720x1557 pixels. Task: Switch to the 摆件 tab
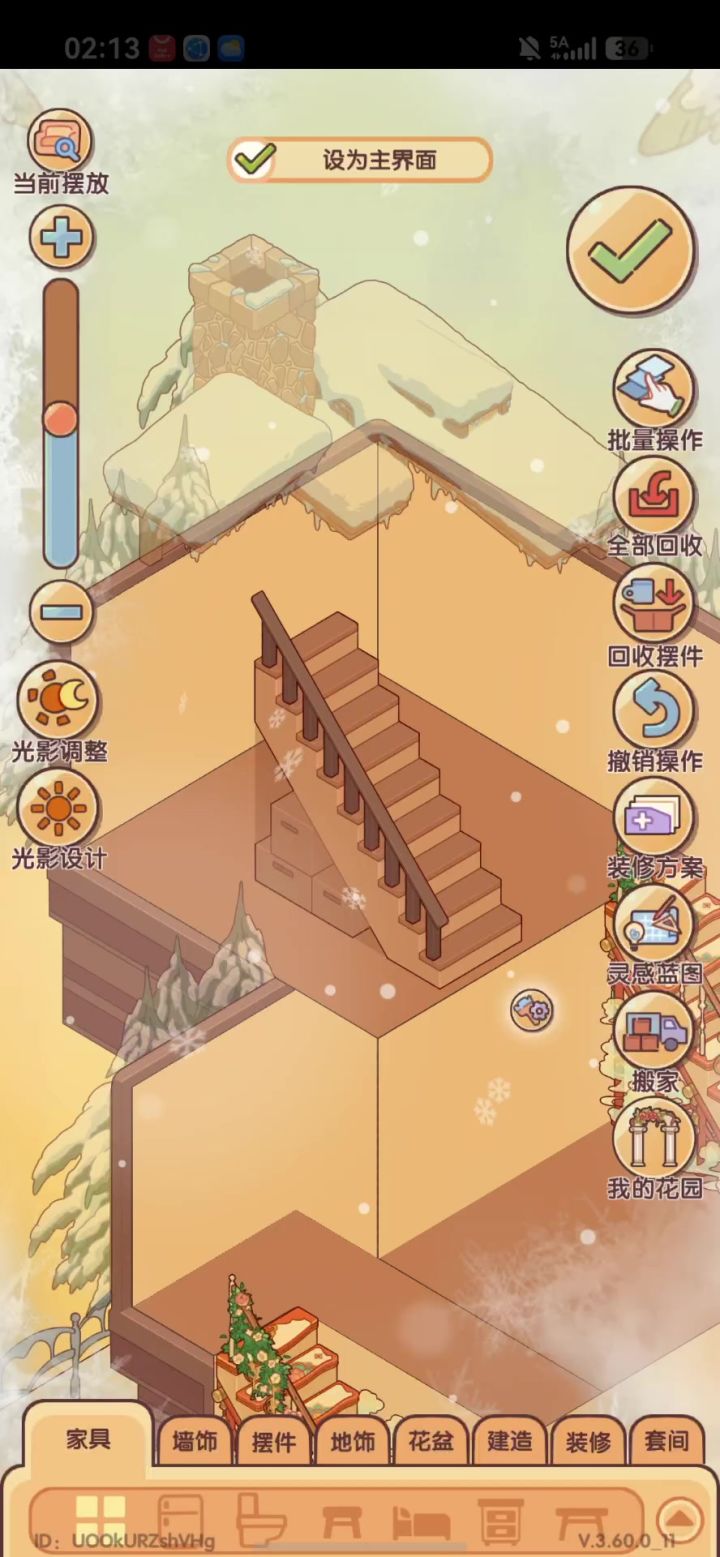click(273, 1441)
